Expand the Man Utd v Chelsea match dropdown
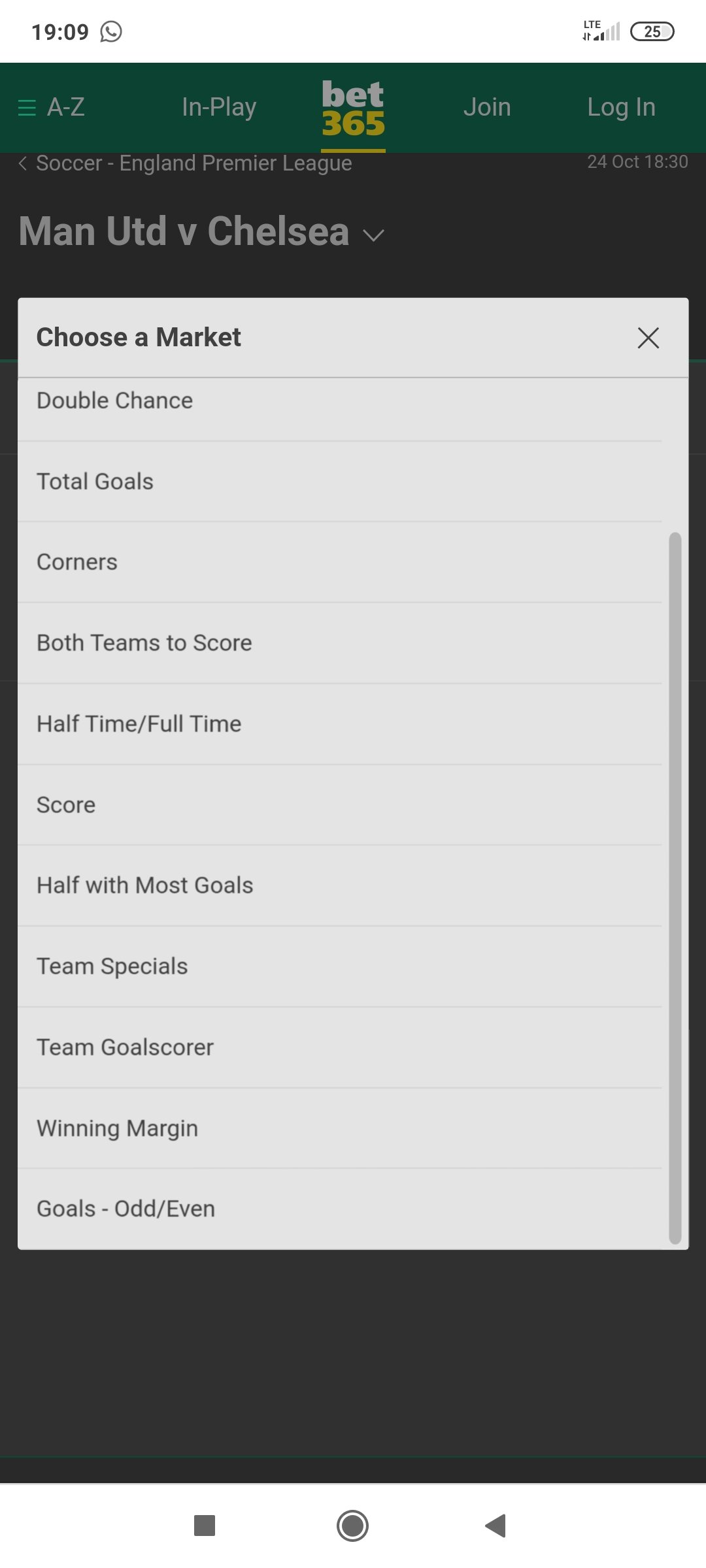Viewport: 706px width, 1568px height. click(x=373, y=235)
